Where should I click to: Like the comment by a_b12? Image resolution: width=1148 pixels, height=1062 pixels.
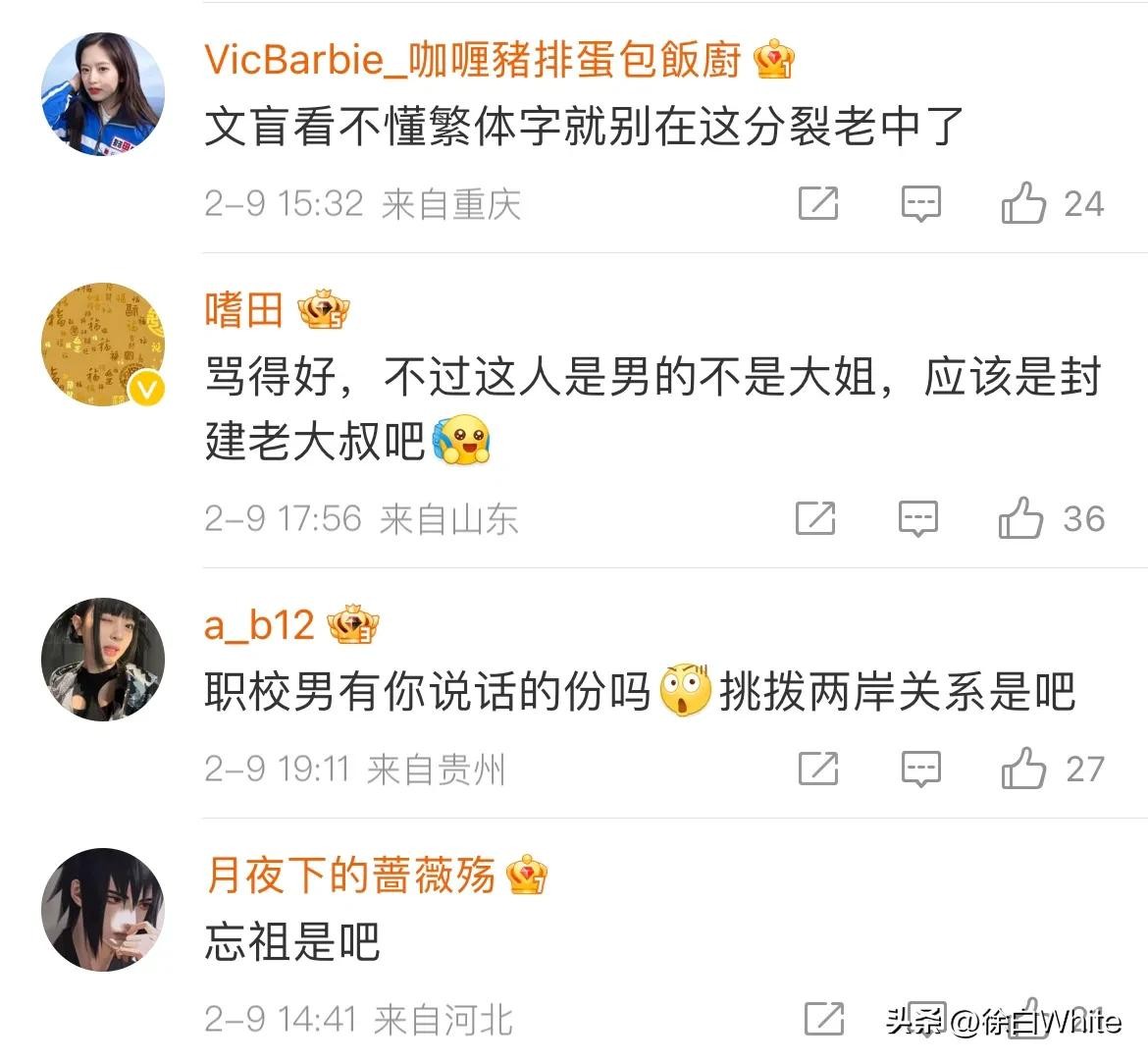[1023, 769]
